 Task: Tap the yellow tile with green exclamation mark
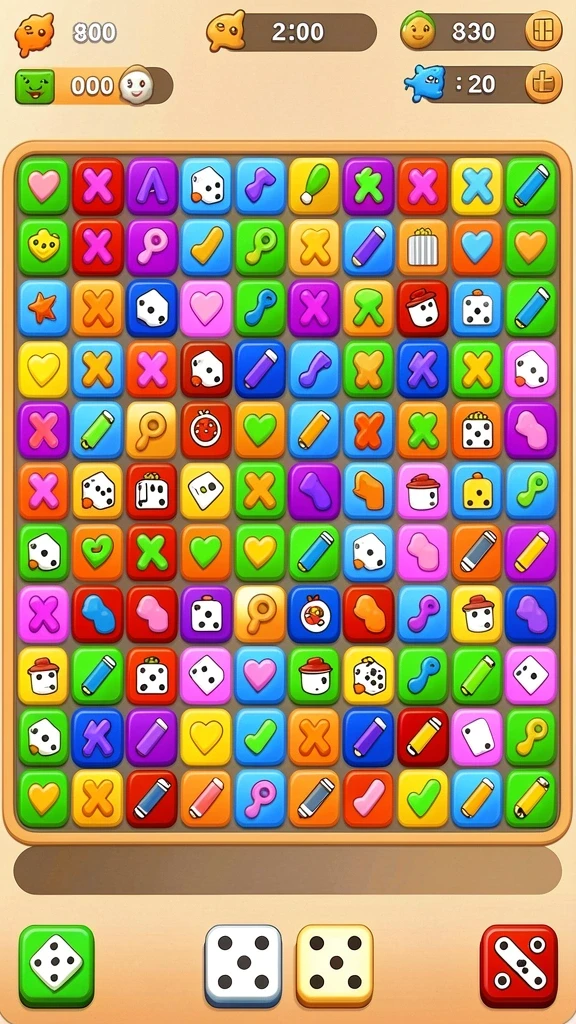(315, 187)
